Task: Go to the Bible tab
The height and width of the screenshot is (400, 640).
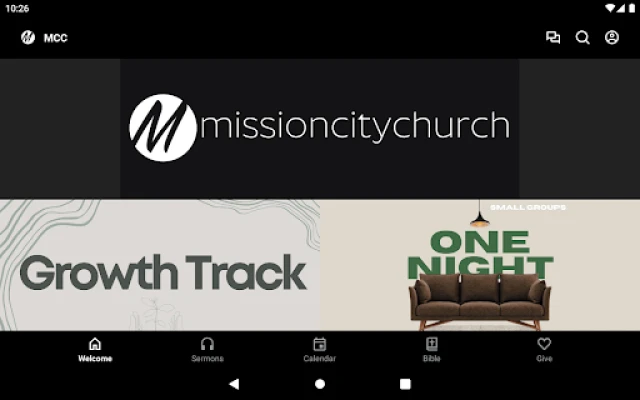Action: 431,349
